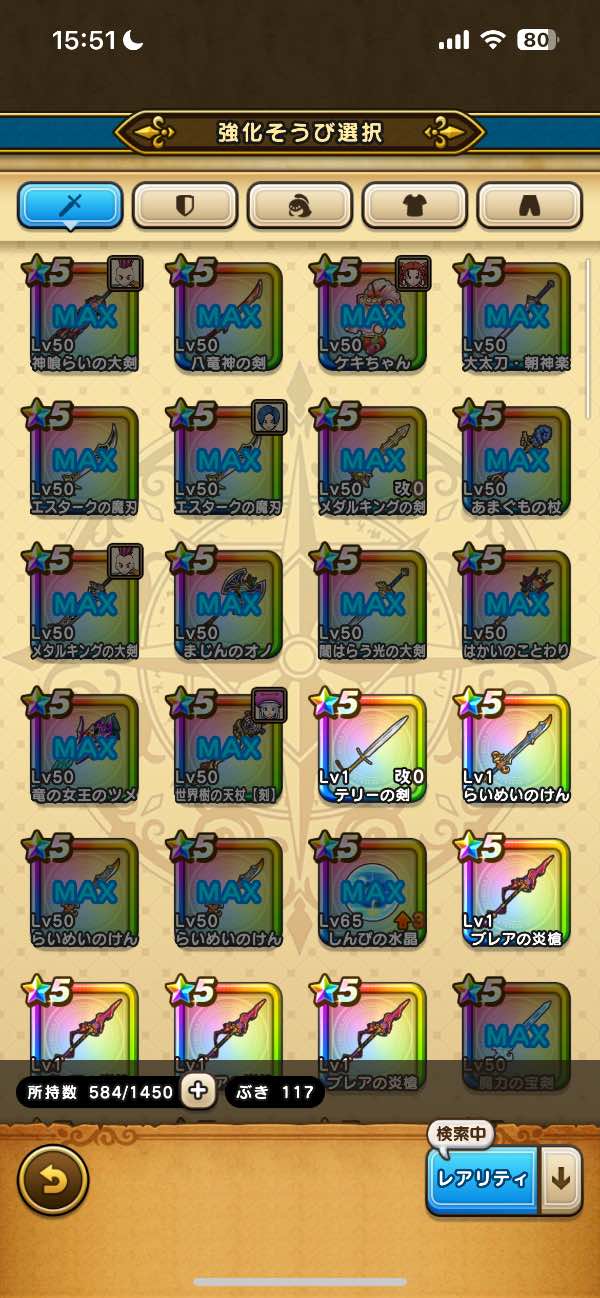Toggle sort order with the down arrow
Screen dimensions: 600x1298
561,1178
